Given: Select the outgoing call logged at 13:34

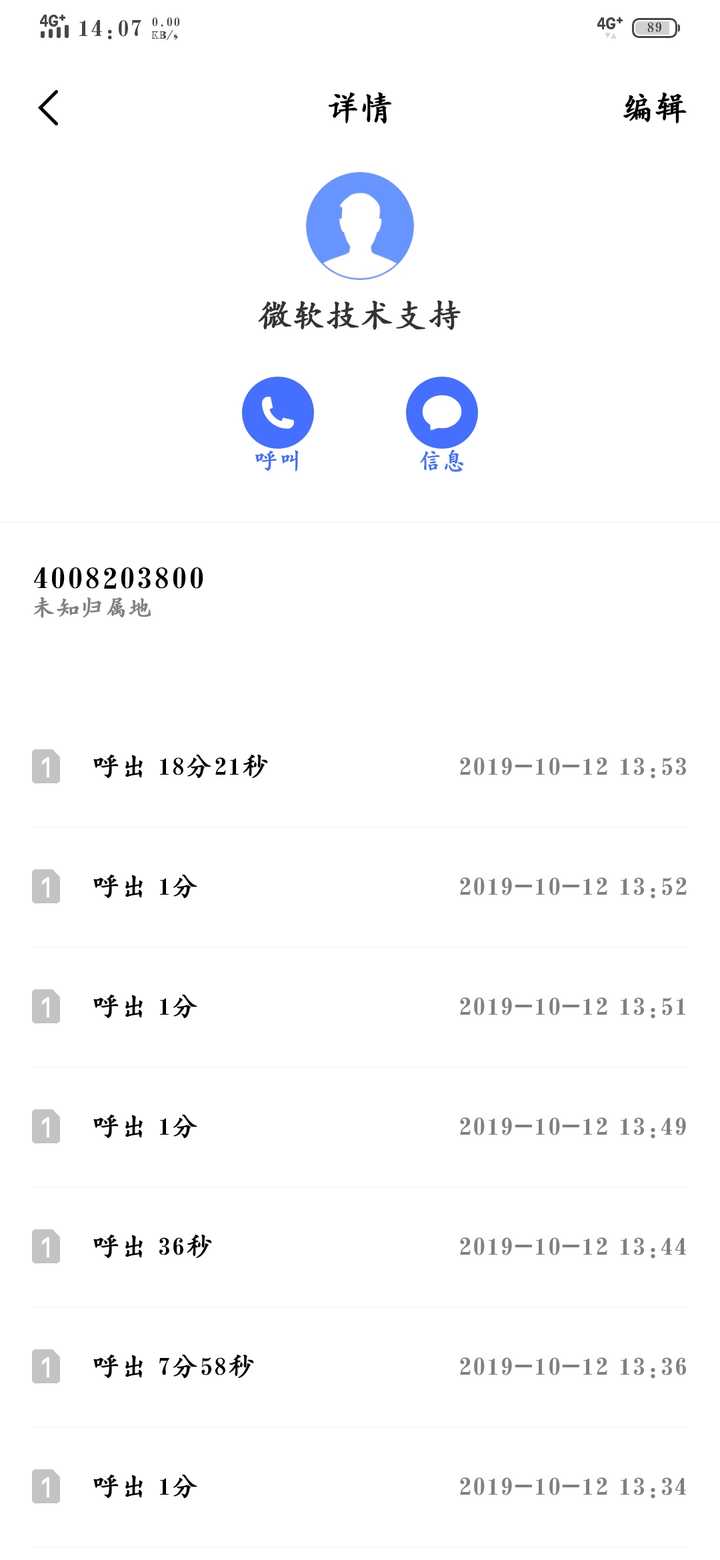Looking at the screenshot, I should coord(360,1487).
